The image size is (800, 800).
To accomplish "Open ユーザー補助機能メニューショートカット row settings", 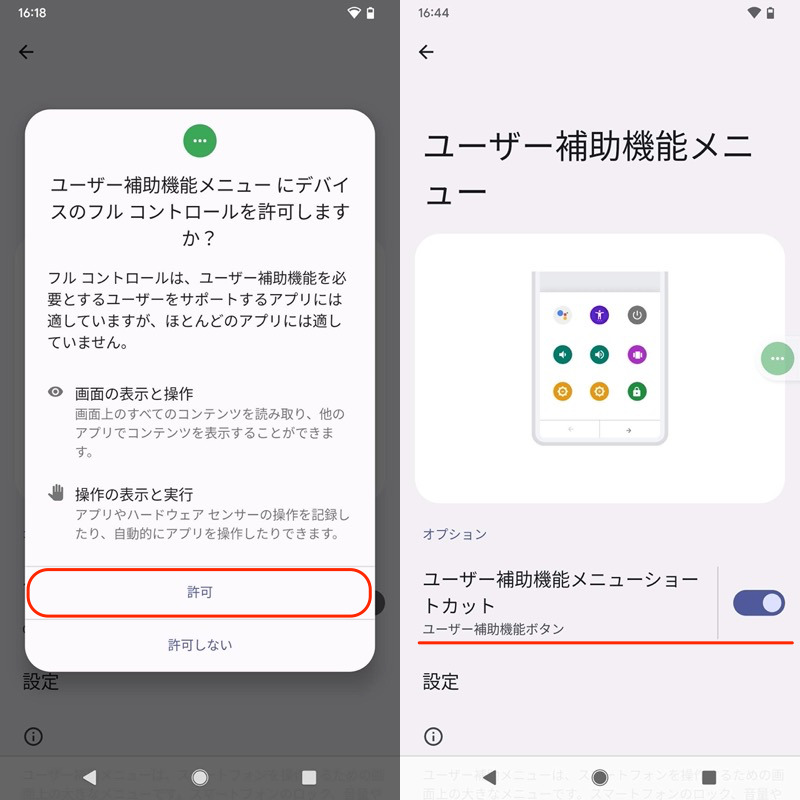I will coord(560,603).
